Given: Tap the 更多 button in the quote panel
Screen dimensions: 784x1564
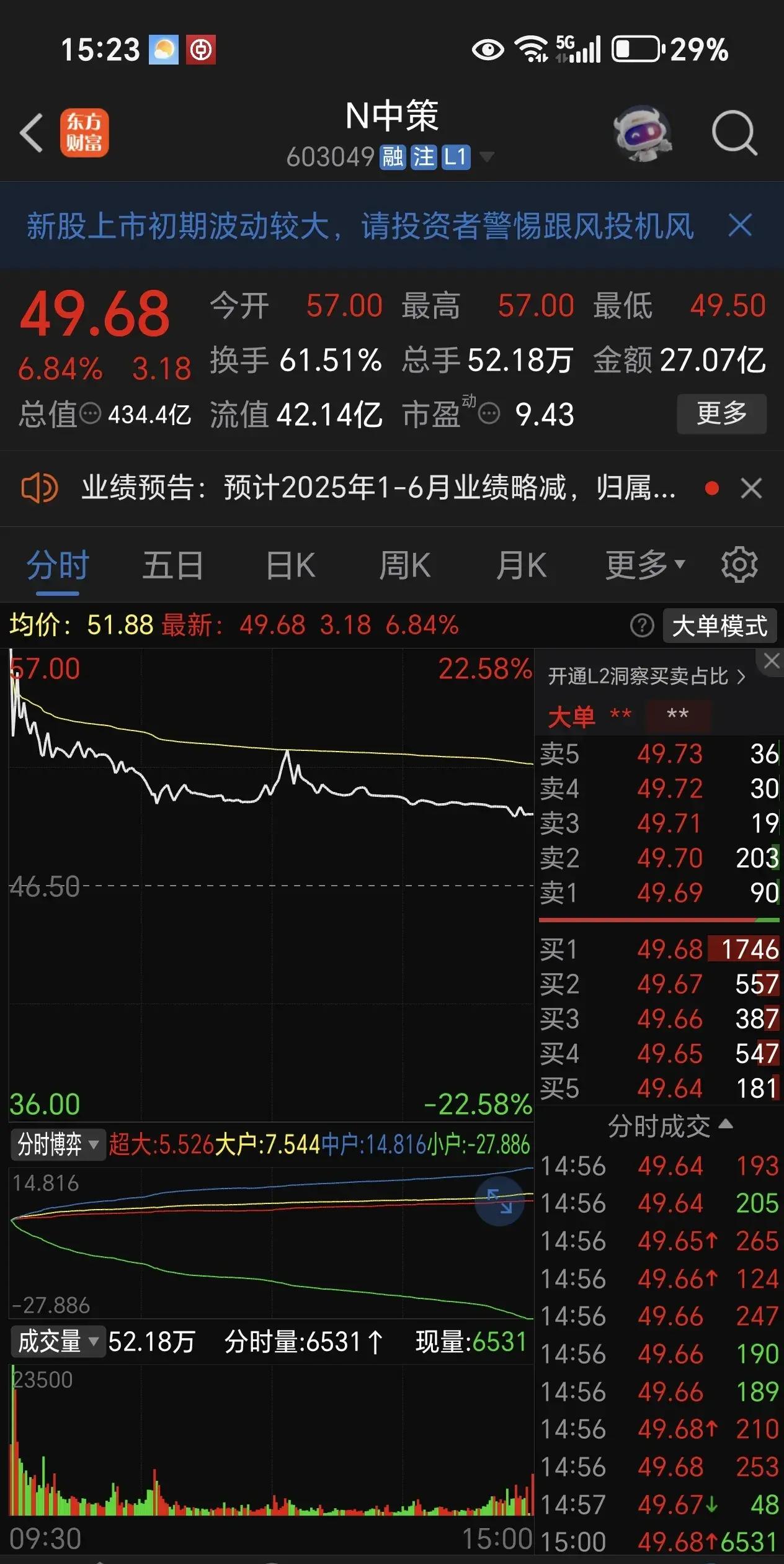Looking at the screenshot, I should click(x=721, y=415).
